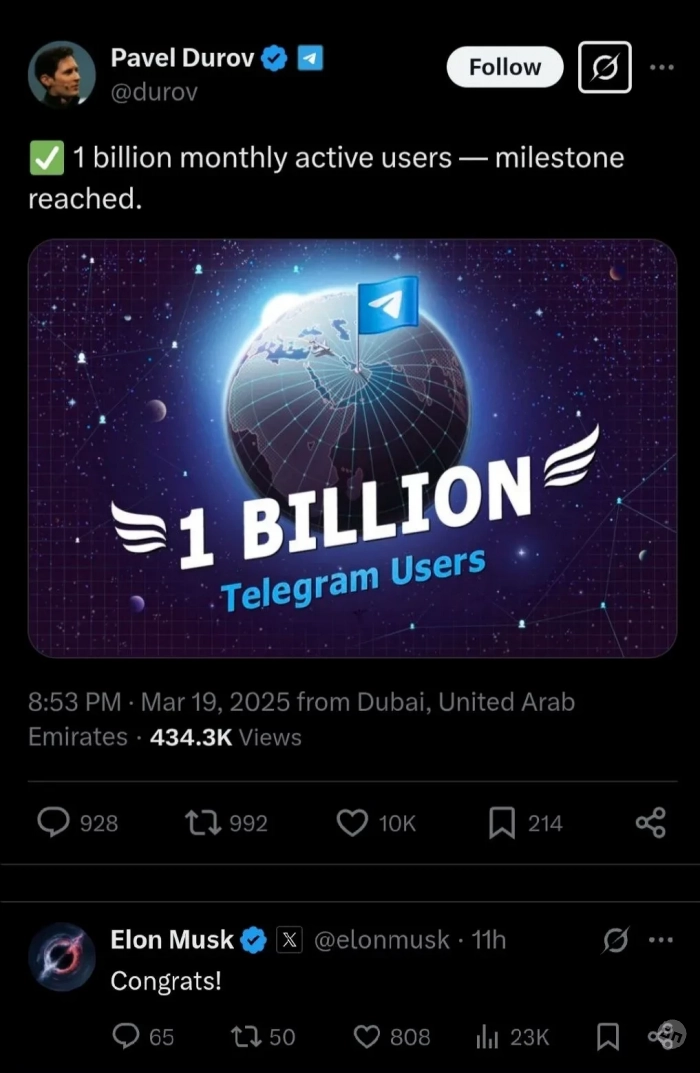Open more options on Elon Musk's reply
700x1073 pixels.
661,940
